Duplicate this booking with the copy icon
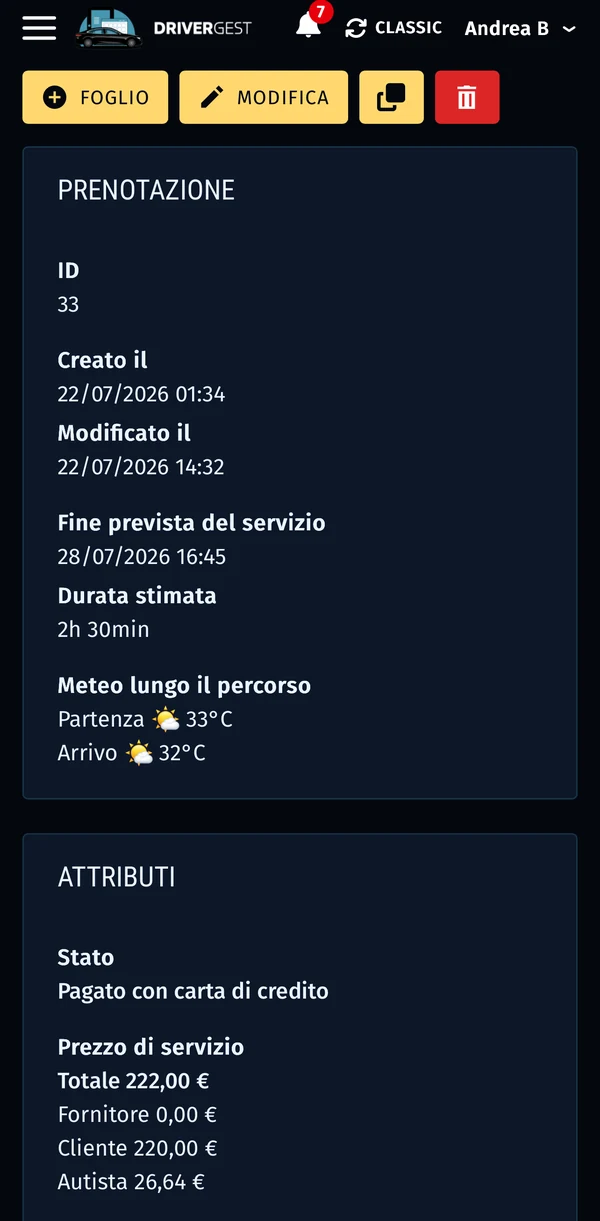Screen dimensions: 600x1221 [391, 97]
